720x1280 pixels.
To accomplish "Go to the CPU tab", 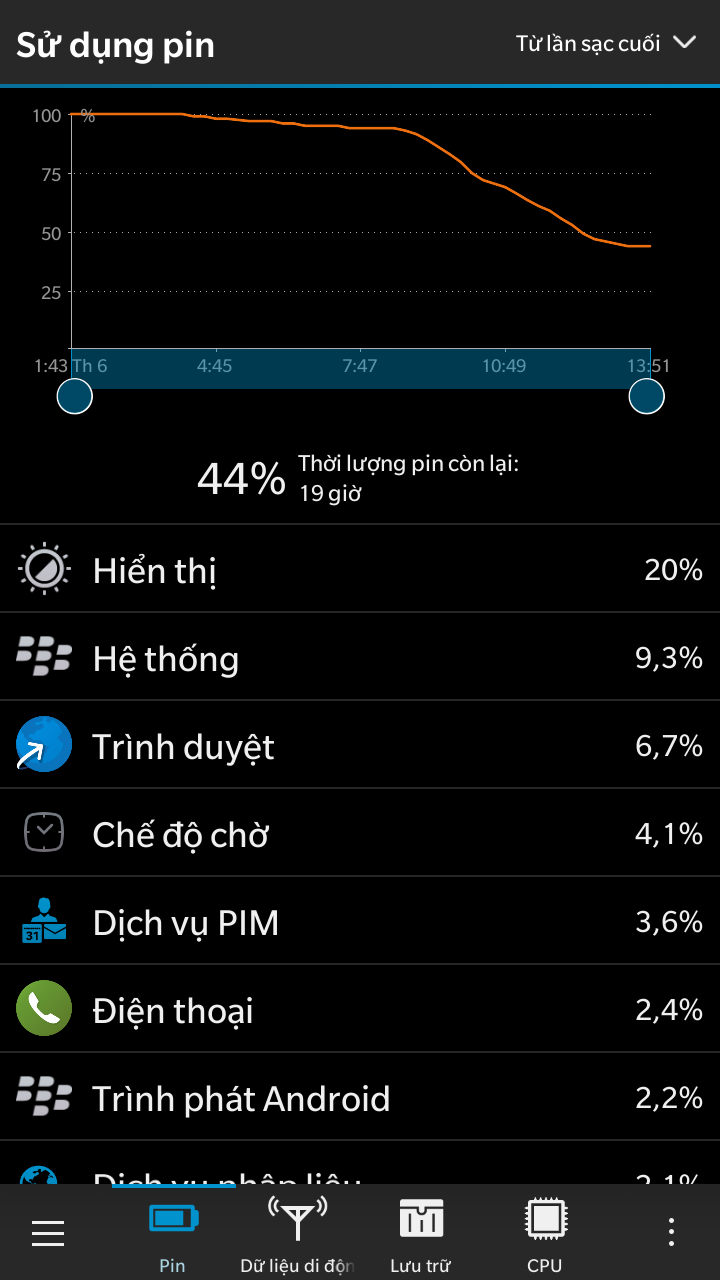I will pyautogui.click(x=545, y=1233).
